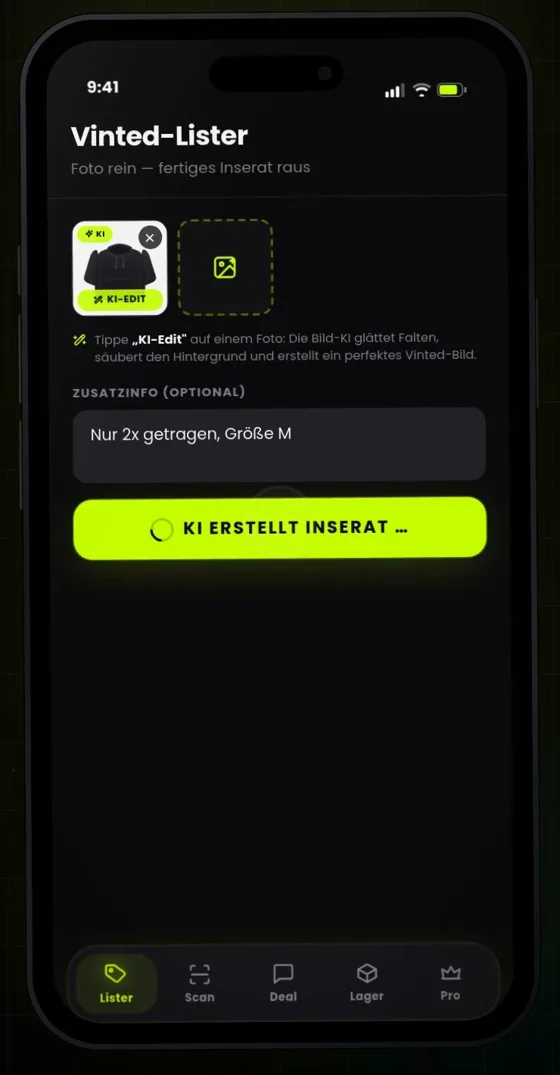Select the Lister tab

[116, 983]
